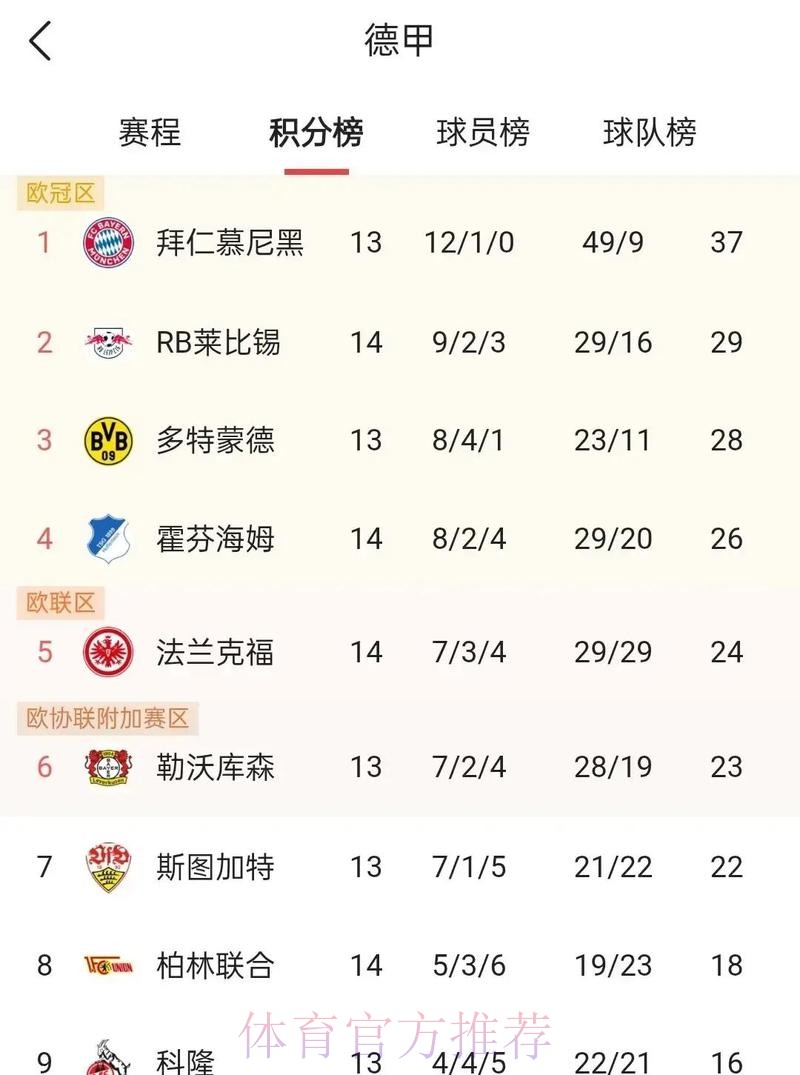Click 勒沃库森's points value 23
The image size is (800, 1075).
(727, 766)
